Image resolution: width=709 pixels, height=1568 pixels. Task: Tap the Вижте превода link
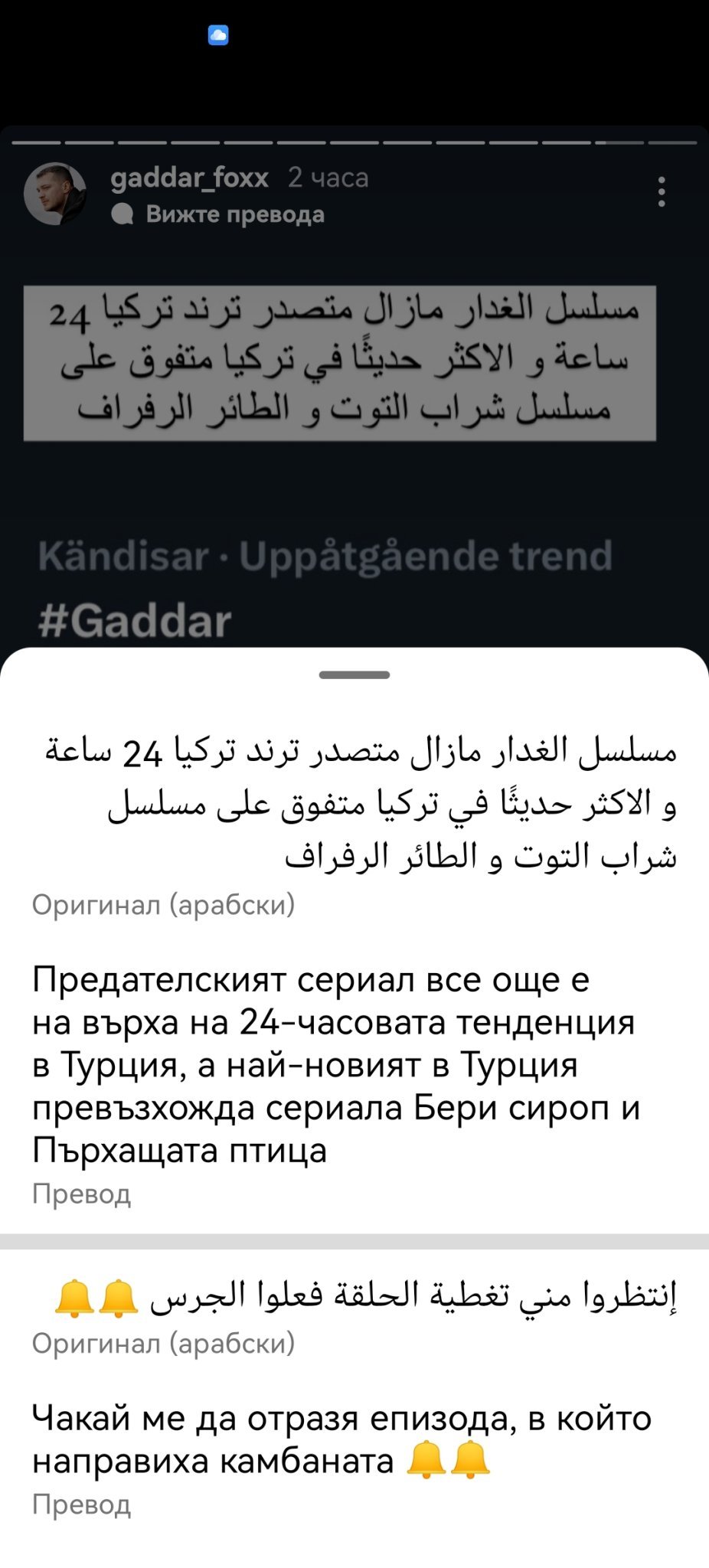235,214
